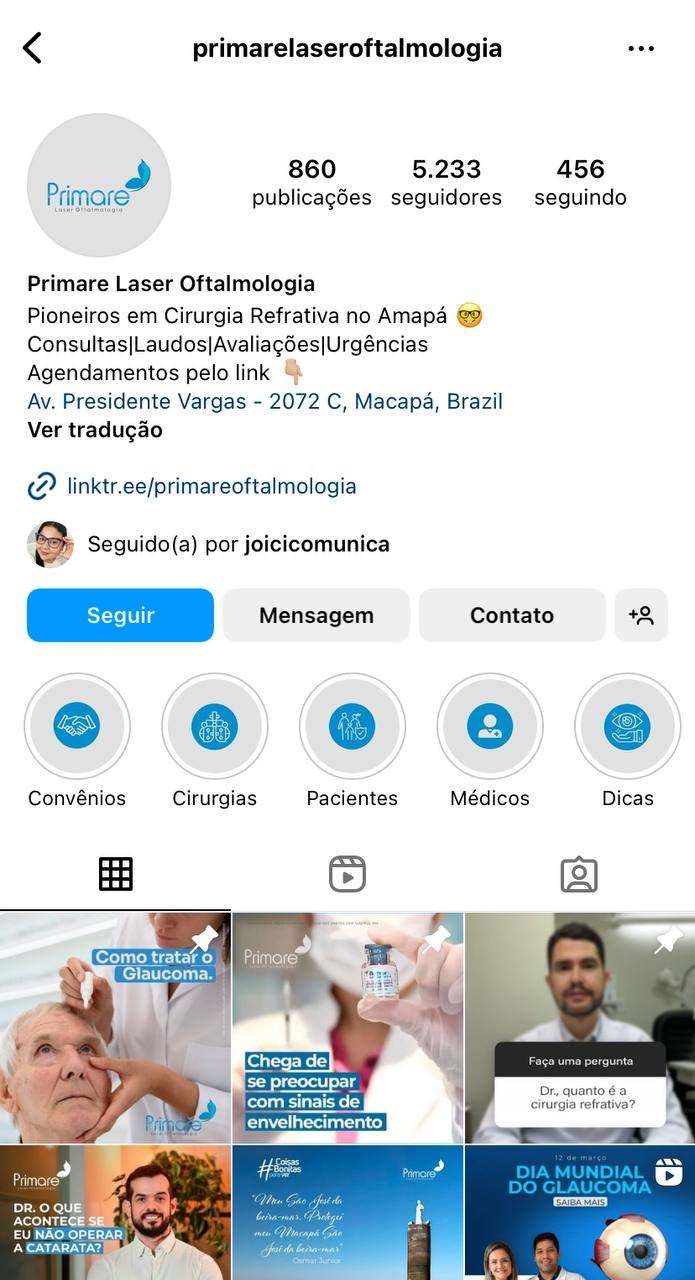Open the 'Dia Mundial do Glaucoma' reel
The width and height of the screenshot is (695, 1280).
coord(580,1213)
